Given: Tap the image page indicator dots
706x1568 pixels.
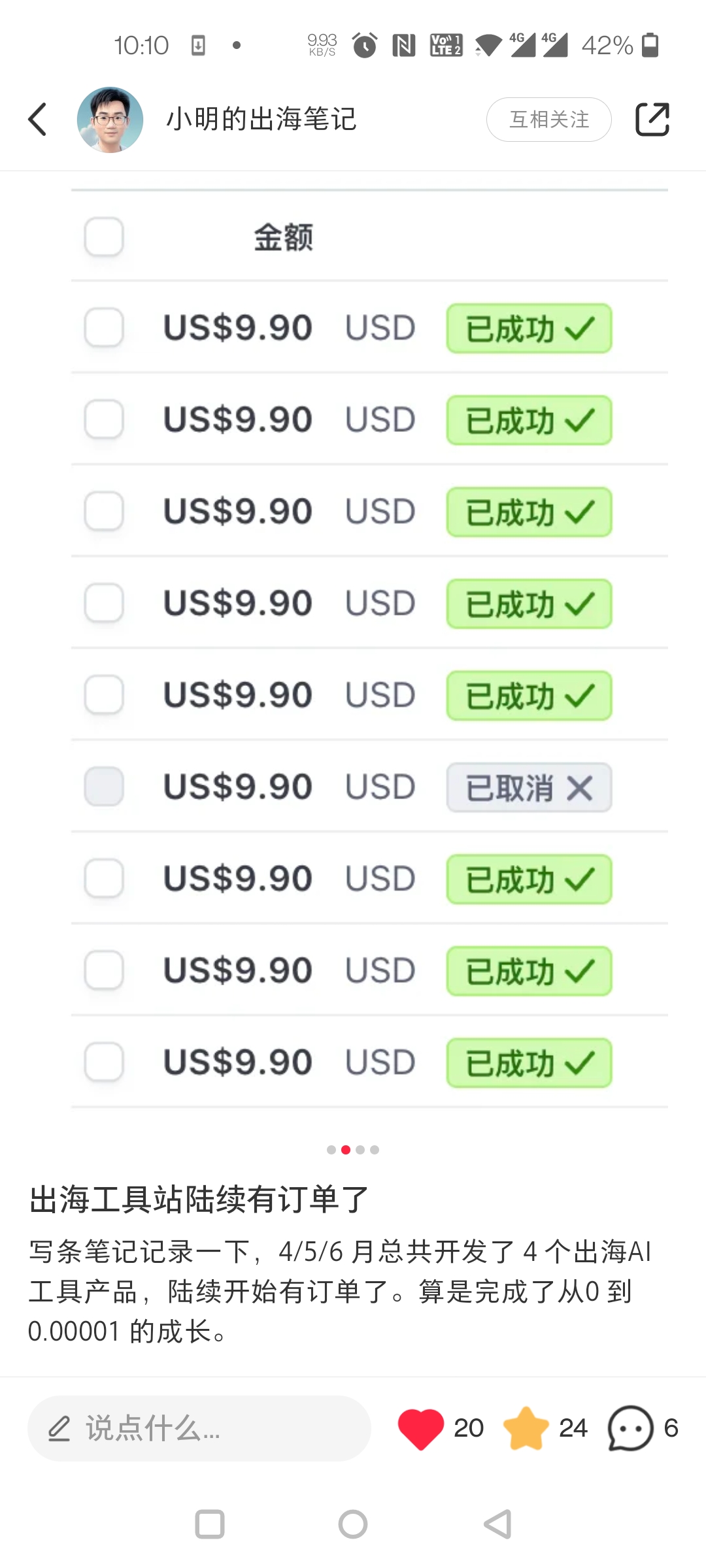Looking at the screenshot, I should [x=353, y=1150].
